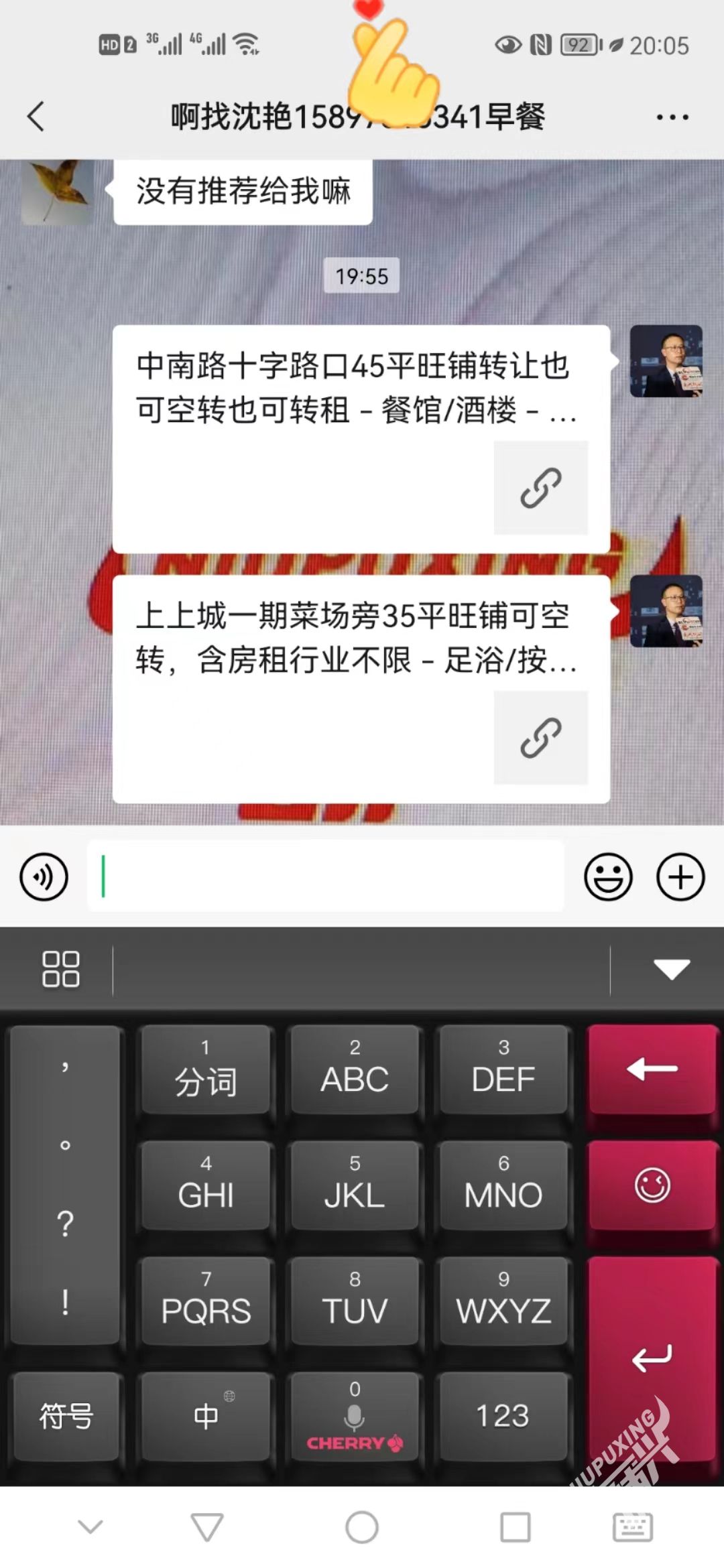The width and height of the screenshot is (724, 1568).
Task: Switch to voice message input
Action: click(44, 876)
